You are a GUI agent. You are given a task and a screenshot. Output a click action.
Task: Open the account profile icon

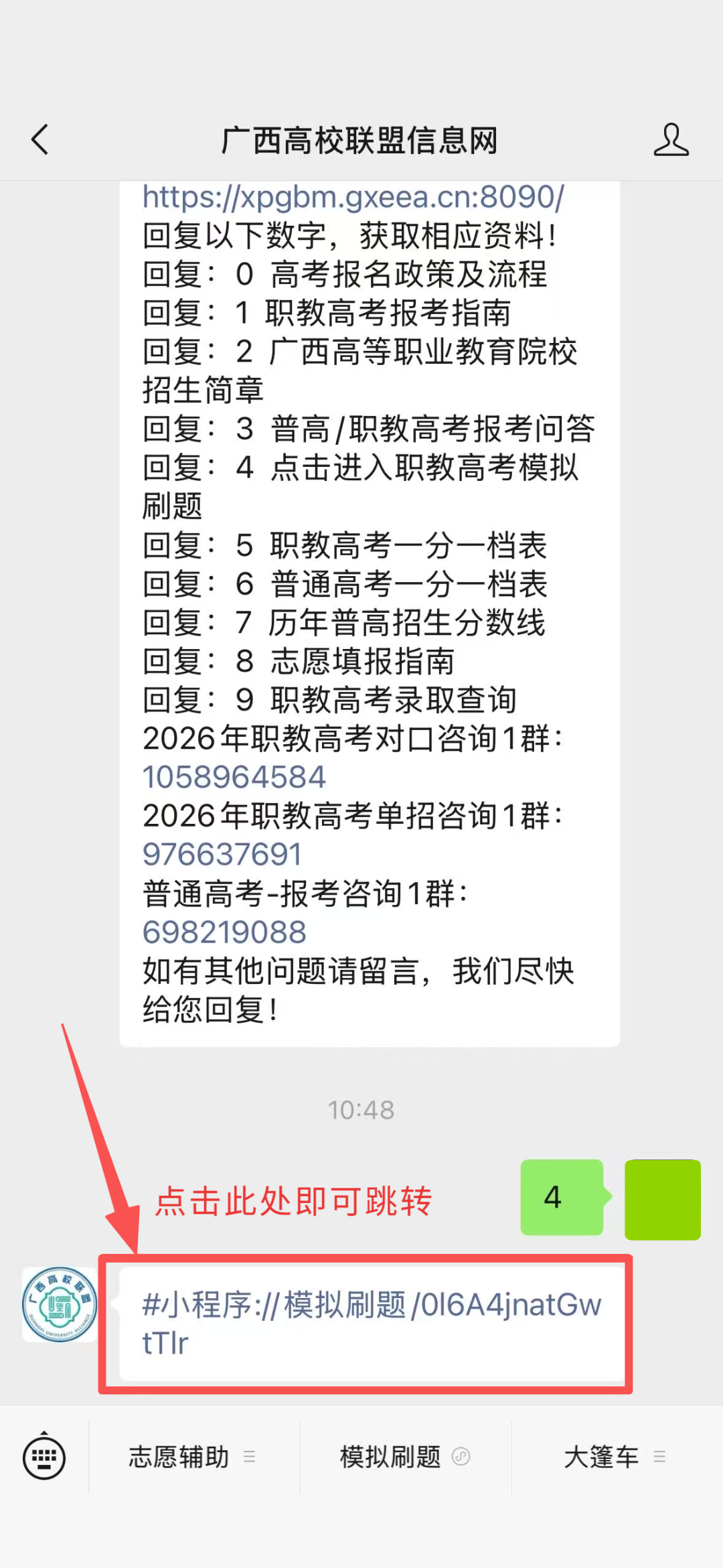pos(671,140)
